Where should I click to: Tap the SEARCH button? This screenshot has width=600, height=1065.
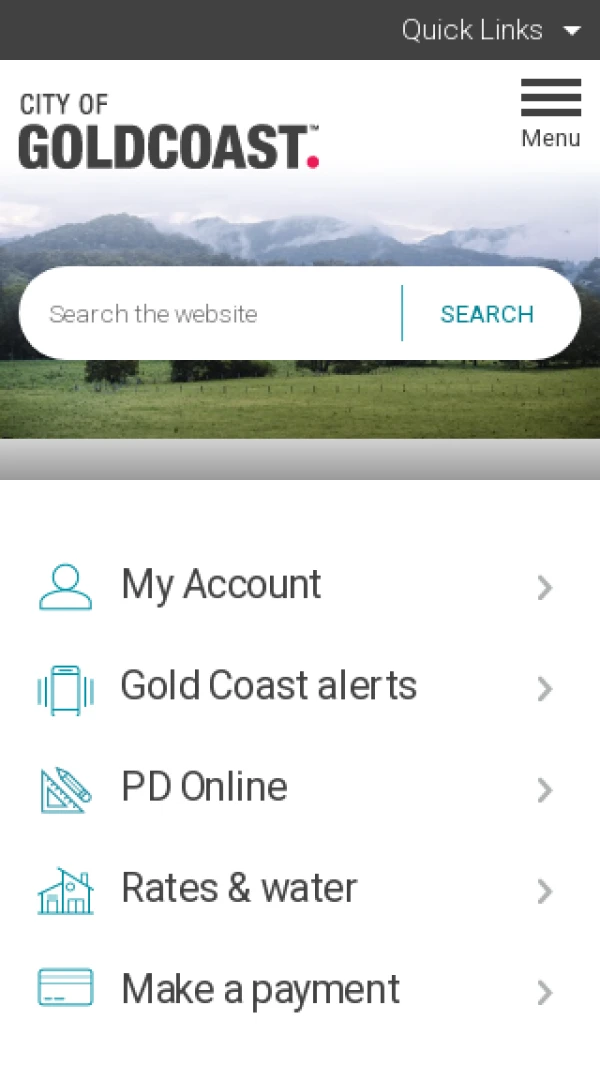click(487, 314)
